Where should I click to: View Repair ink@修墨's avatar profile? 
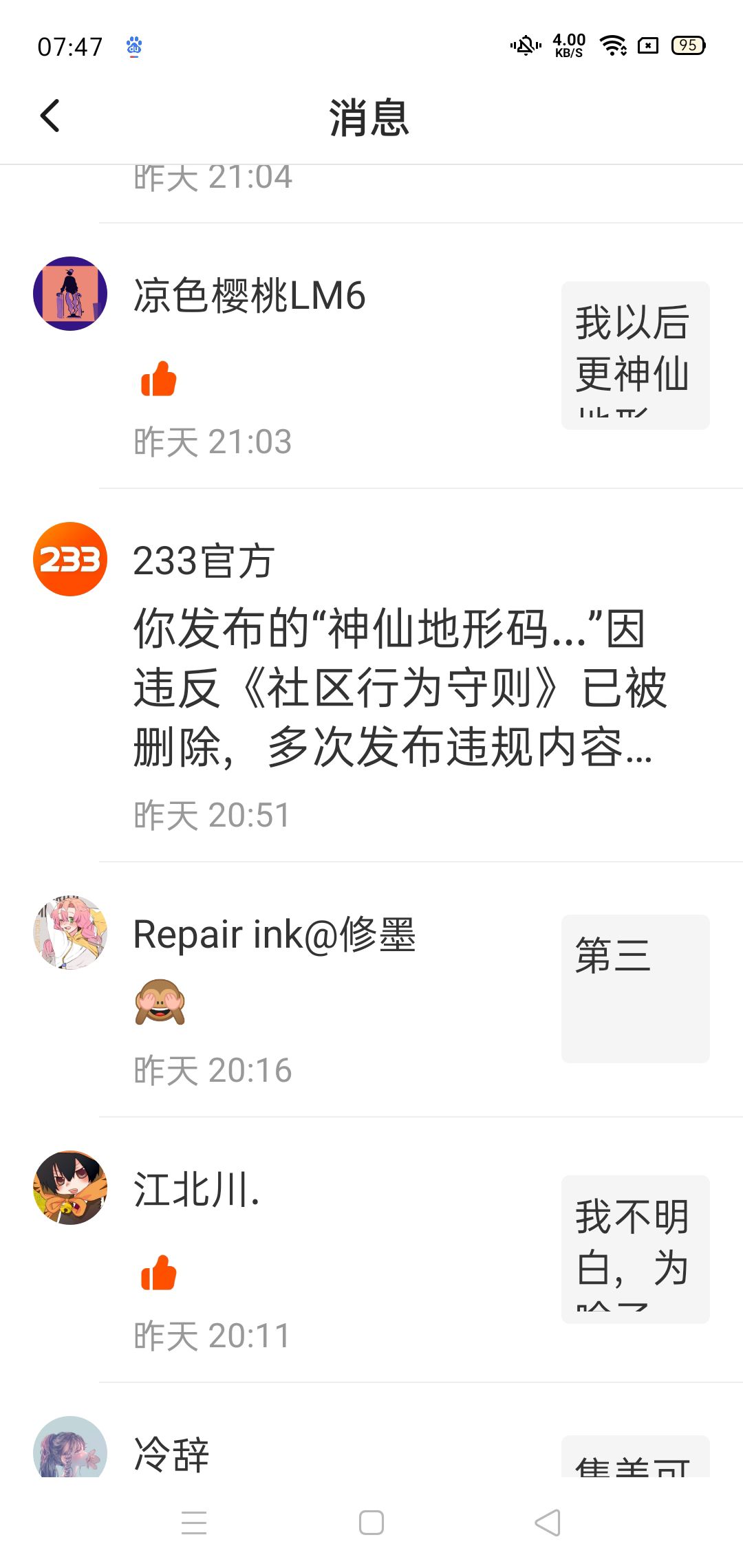70,933
